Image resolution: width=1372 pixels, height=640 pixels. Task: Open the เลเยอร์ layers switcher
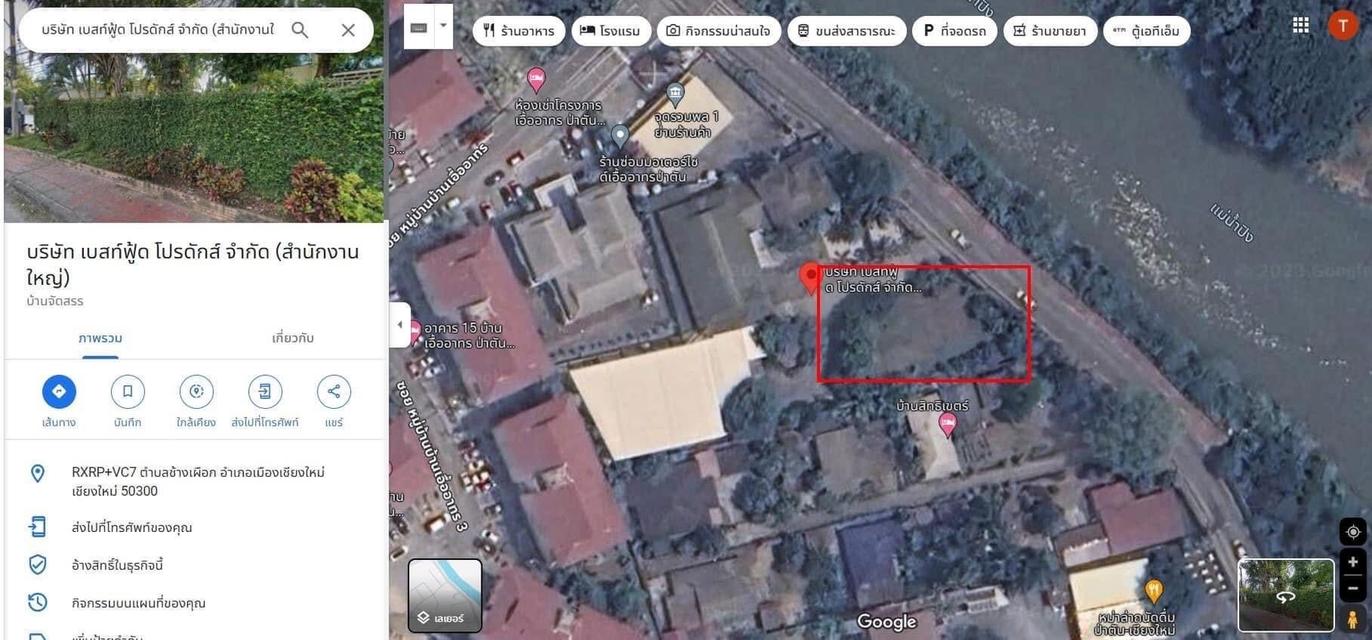point(445,596)
